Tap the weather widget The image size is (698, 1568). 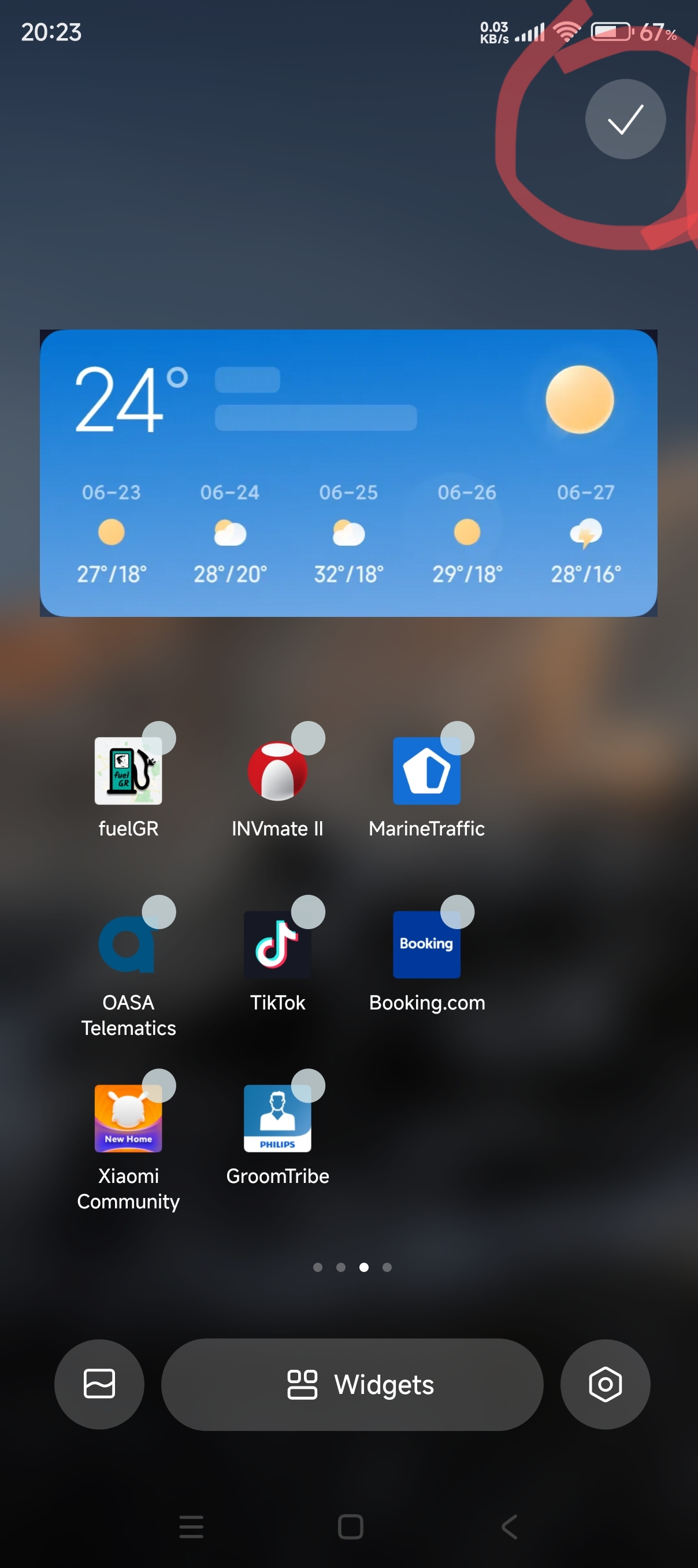click(348, 473)
